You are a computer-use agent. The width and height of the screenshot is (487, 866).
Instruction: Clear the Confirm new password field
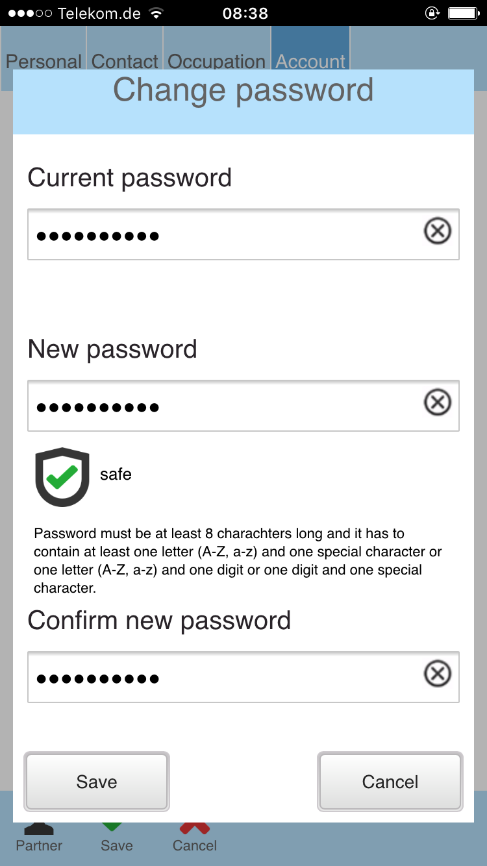tap(437, 674)
